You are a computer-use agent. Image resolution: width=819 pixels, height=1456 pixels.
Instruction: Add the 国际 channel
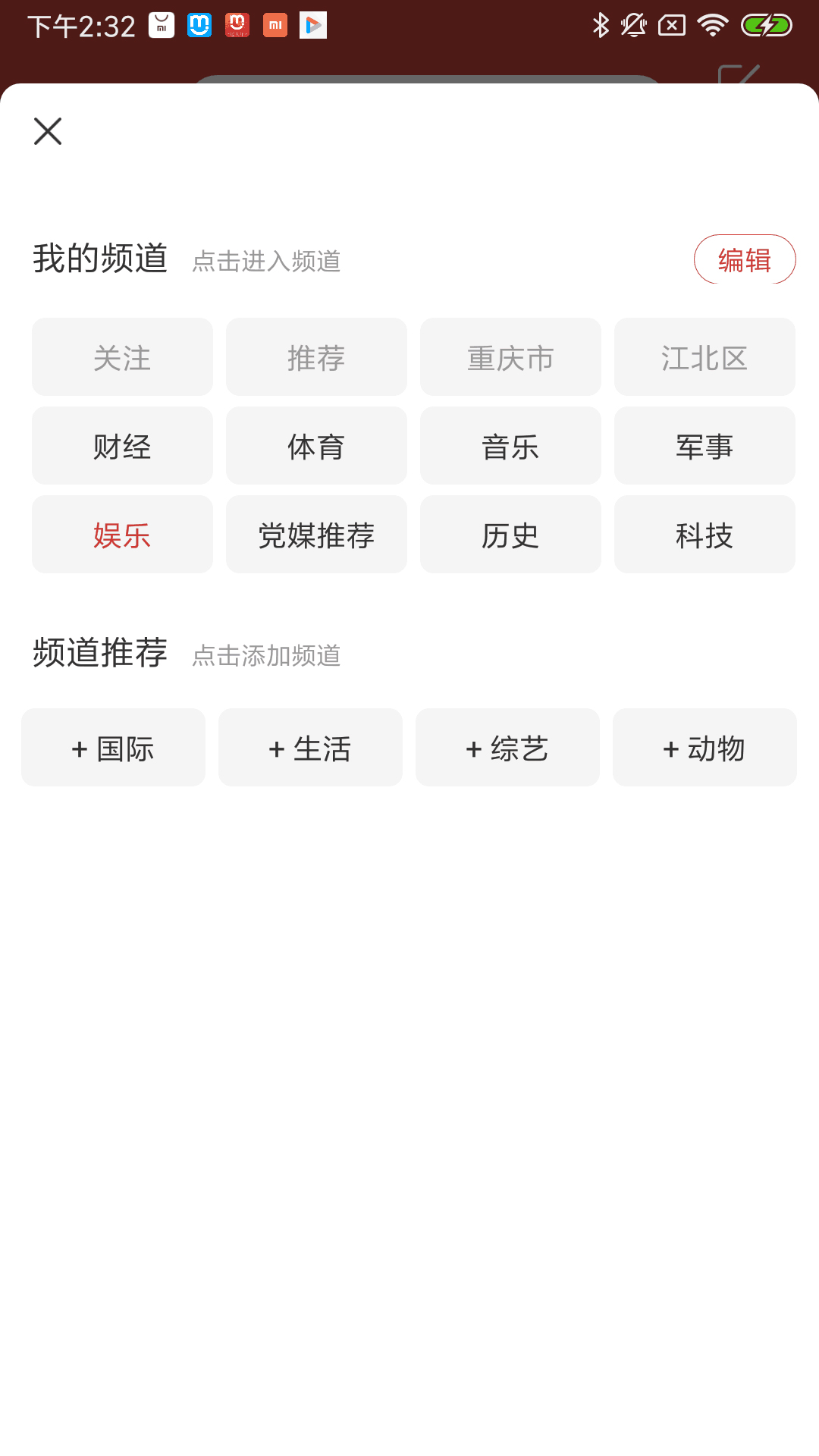point(112,747)
